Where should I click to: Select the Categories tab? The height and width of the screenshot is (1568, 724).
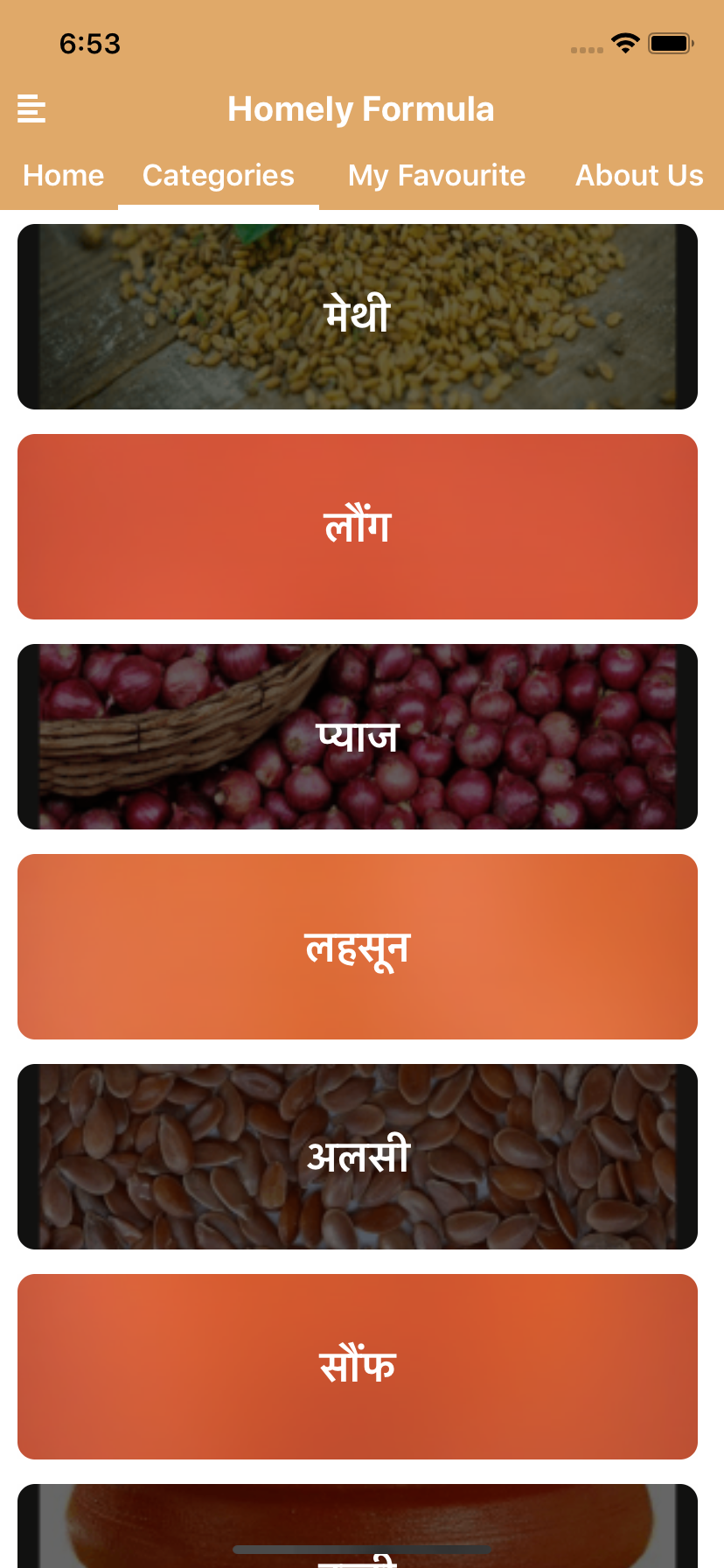point(219,176)
